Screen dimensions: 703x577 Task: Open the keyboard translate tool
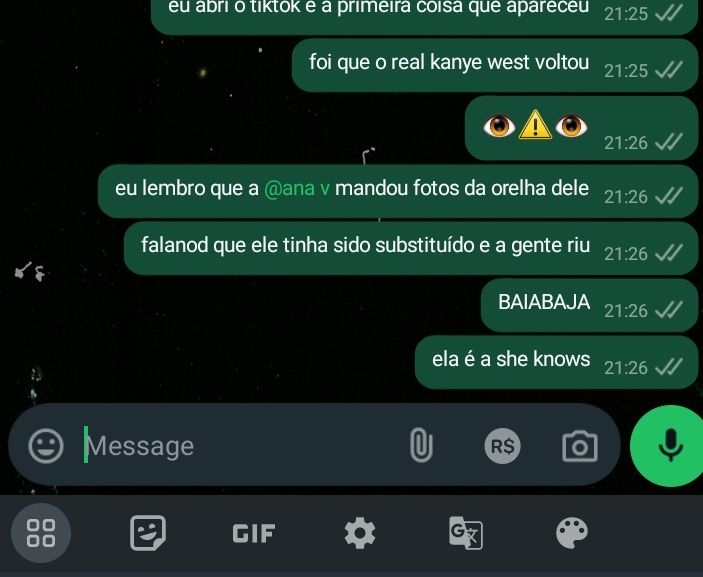466,534
